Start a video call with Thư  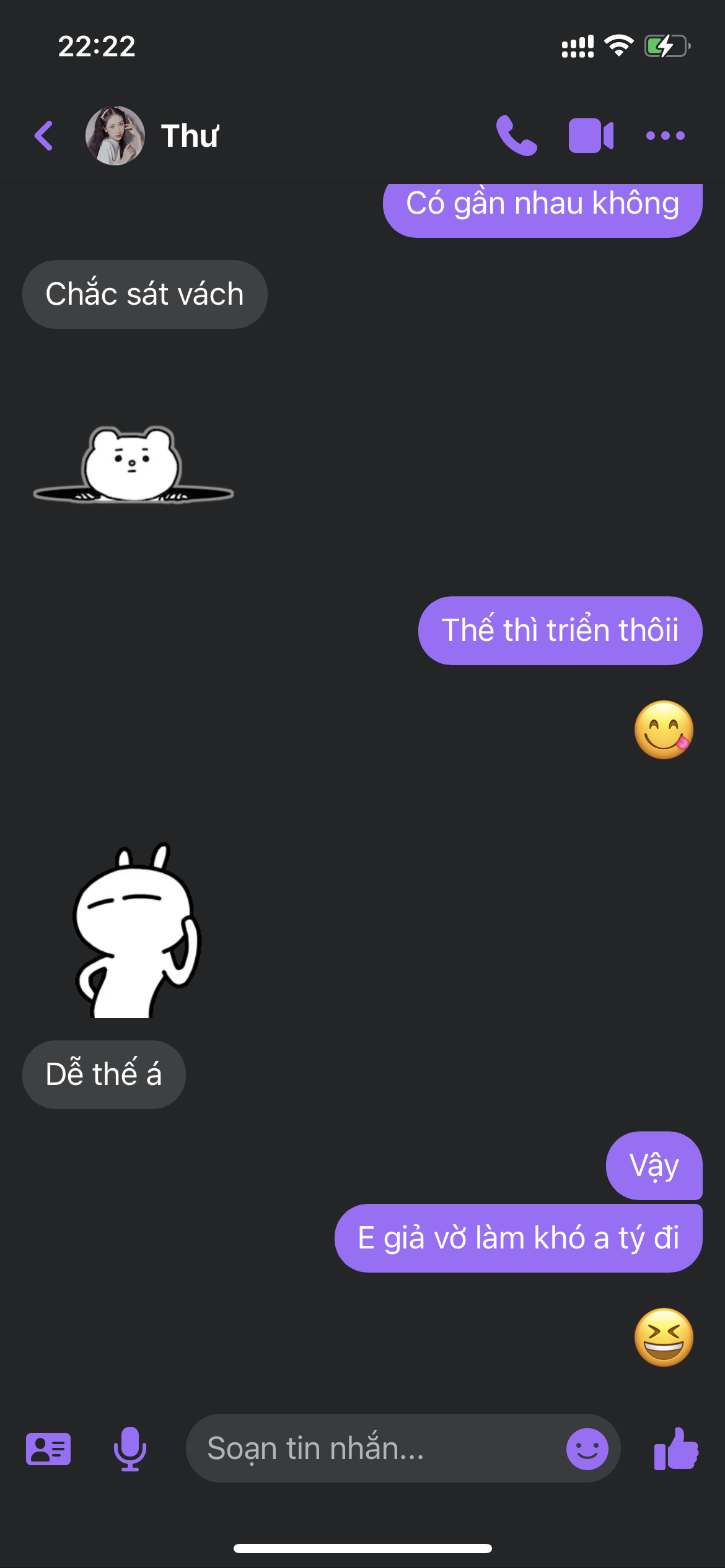tap(591, 136)
